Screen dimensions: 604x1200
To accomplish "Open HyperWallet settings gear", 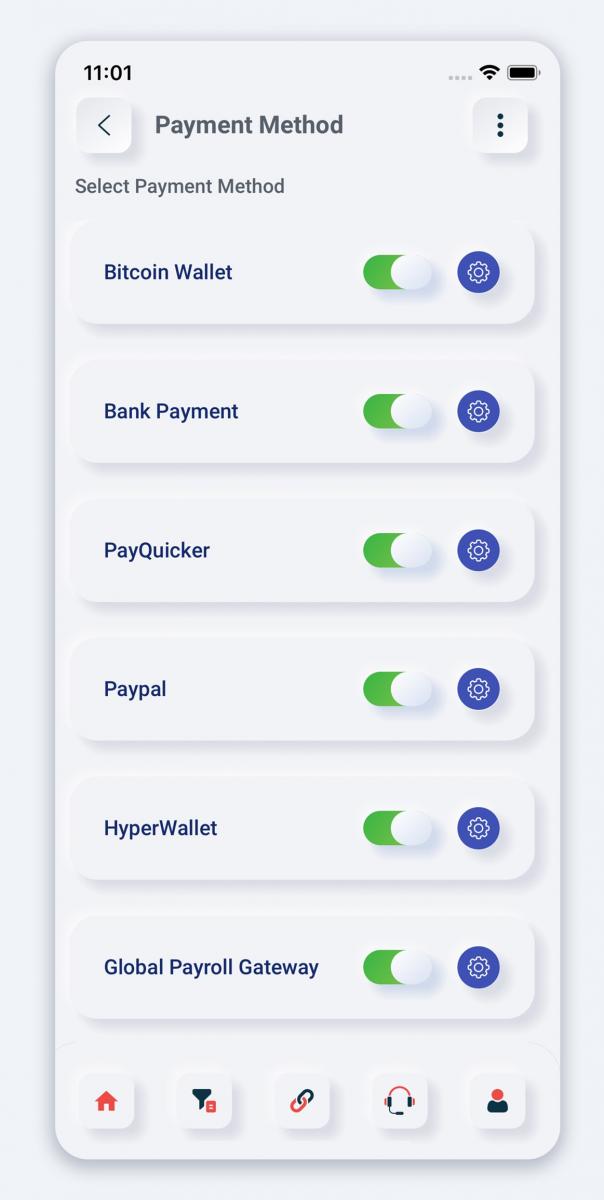I will (478, 828).
